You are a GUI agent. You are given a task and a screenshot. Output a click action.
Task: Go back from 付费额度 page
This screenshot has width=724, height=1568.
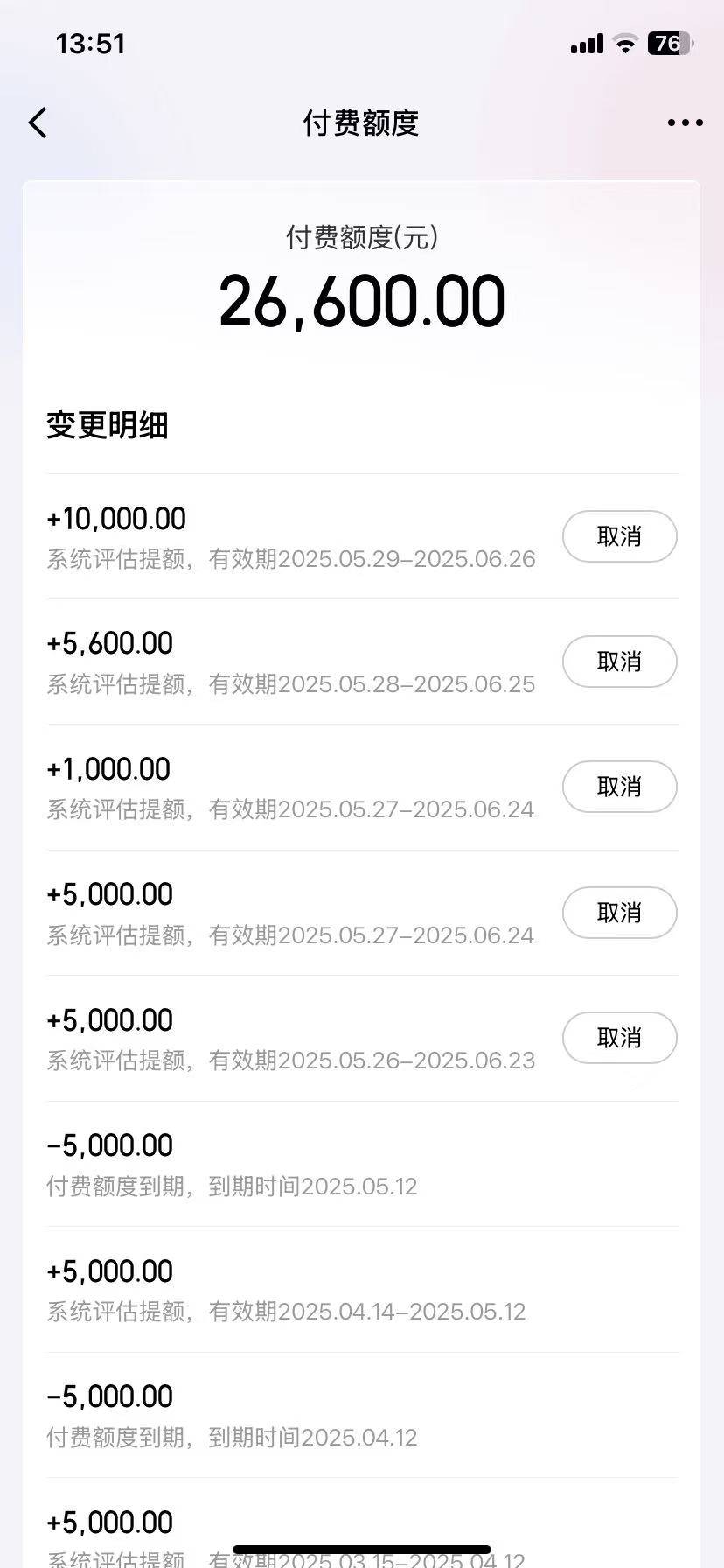pyautogui.click(x=38, y=123)
